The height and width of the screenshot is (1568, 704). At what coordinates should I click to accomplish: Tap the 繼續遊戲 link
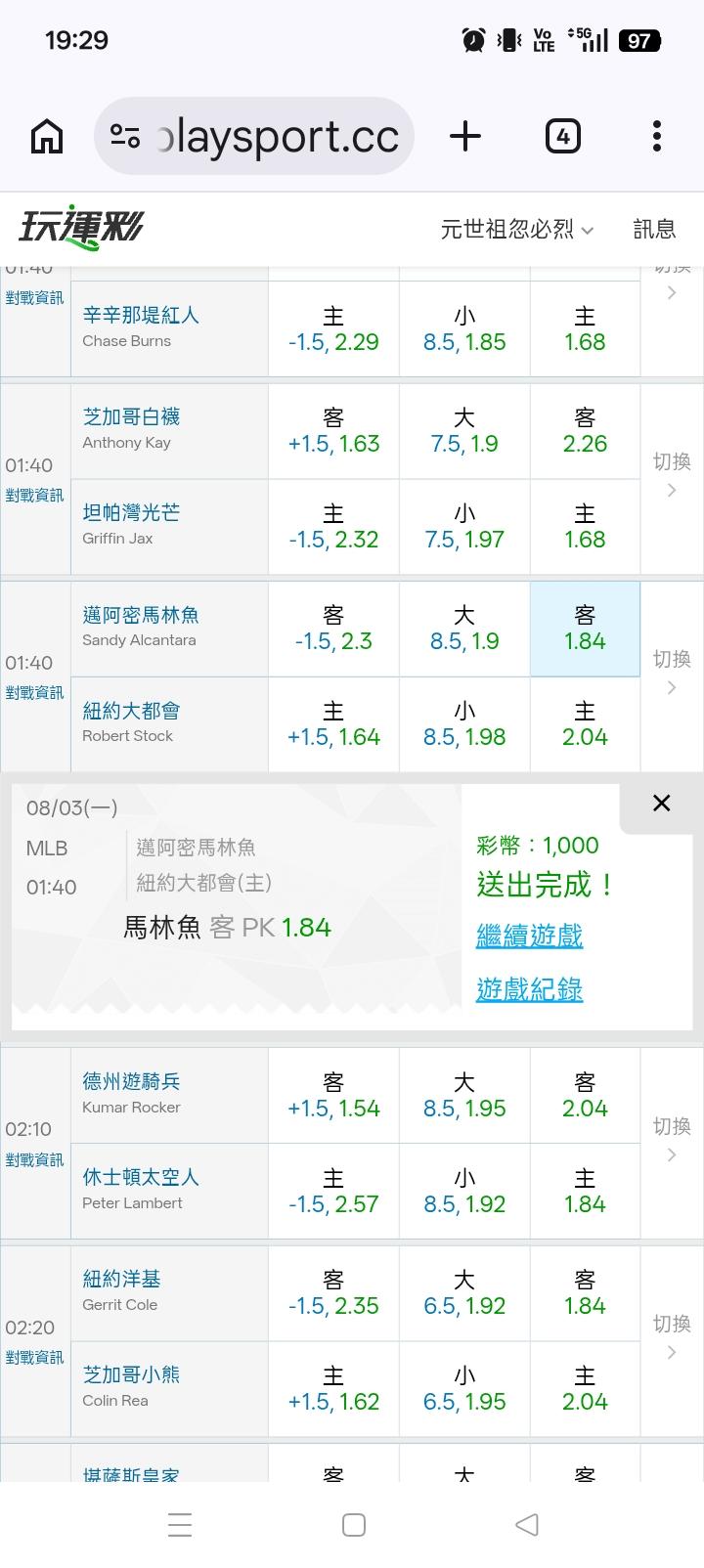(x=529, y=936)
